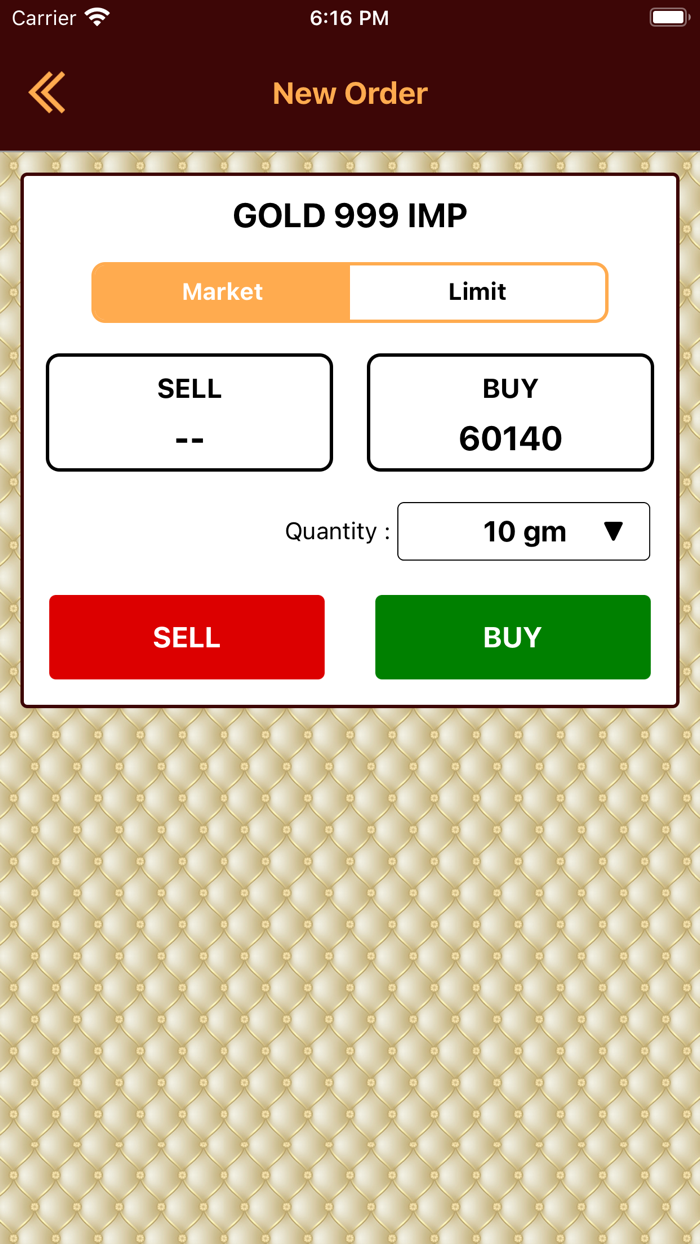Open the Quantity dropdown showing 10 gm

pos(523,531)
